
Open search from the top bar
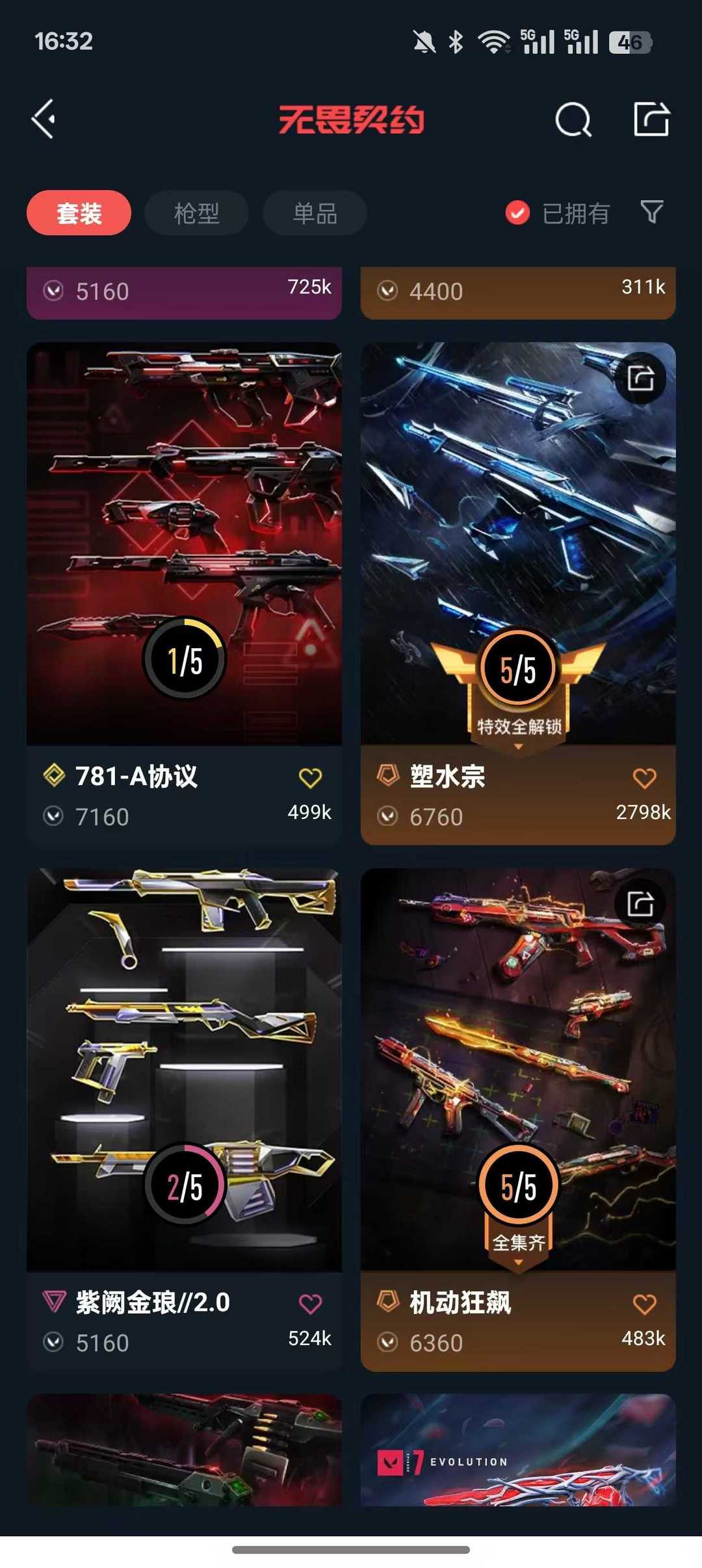coord(573,120)
